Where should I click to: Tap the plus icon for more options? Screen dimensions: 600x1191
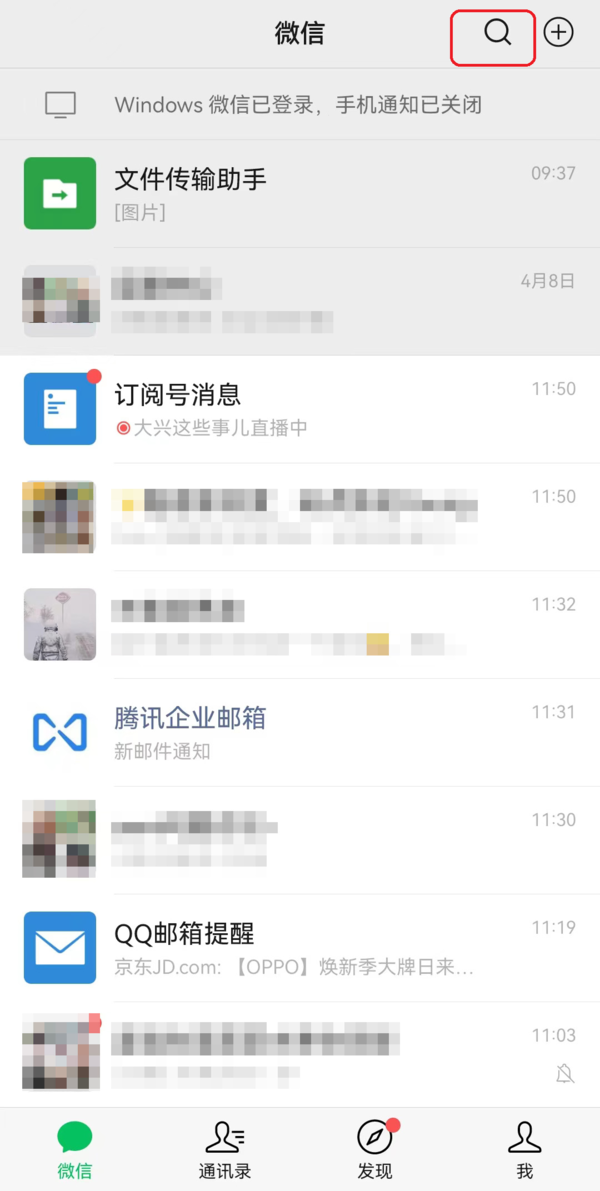pyautogui.click(x=558, y=33)
